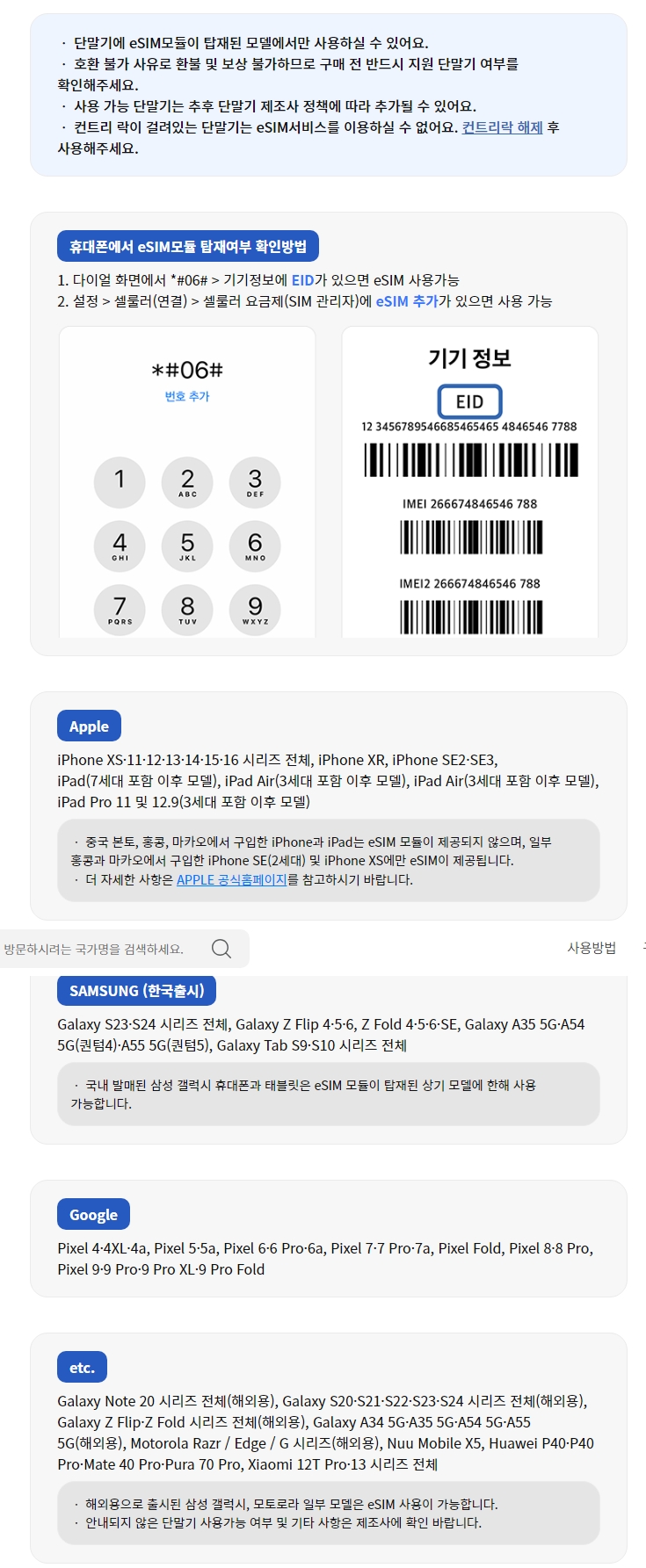Image resolution: width=646 pixels, height=1568 pixels.
Task: Open the 컨트리락 해제 link
Action: pos(502,127)
